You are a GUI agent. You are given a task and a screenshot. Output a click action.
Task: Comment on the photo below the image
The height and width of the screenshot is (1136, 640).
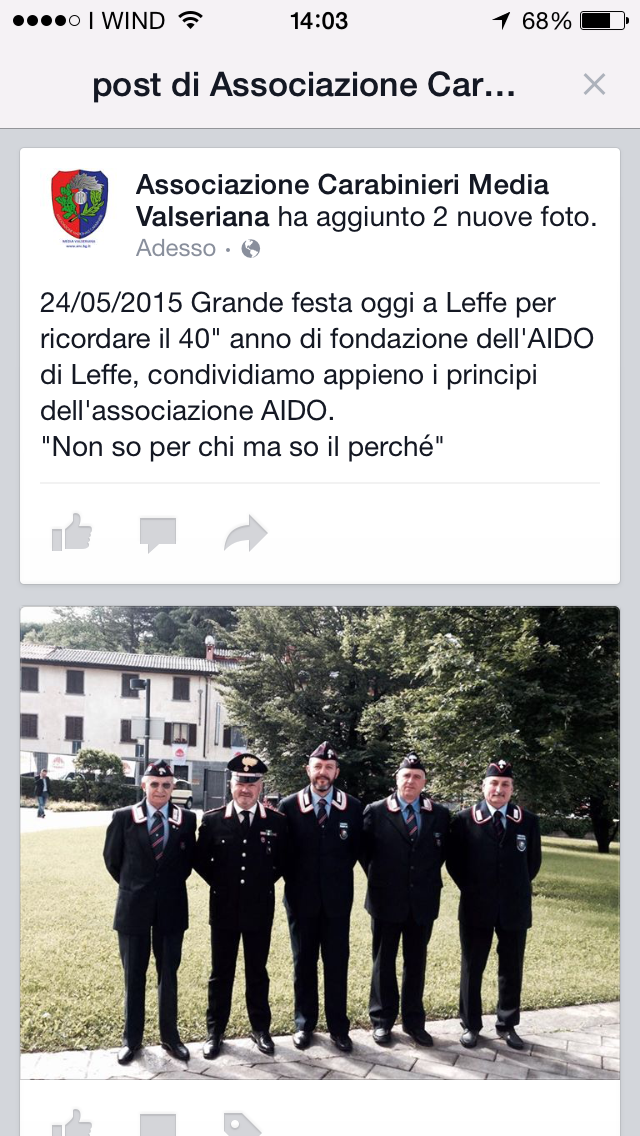click(x=158, y=1125)
